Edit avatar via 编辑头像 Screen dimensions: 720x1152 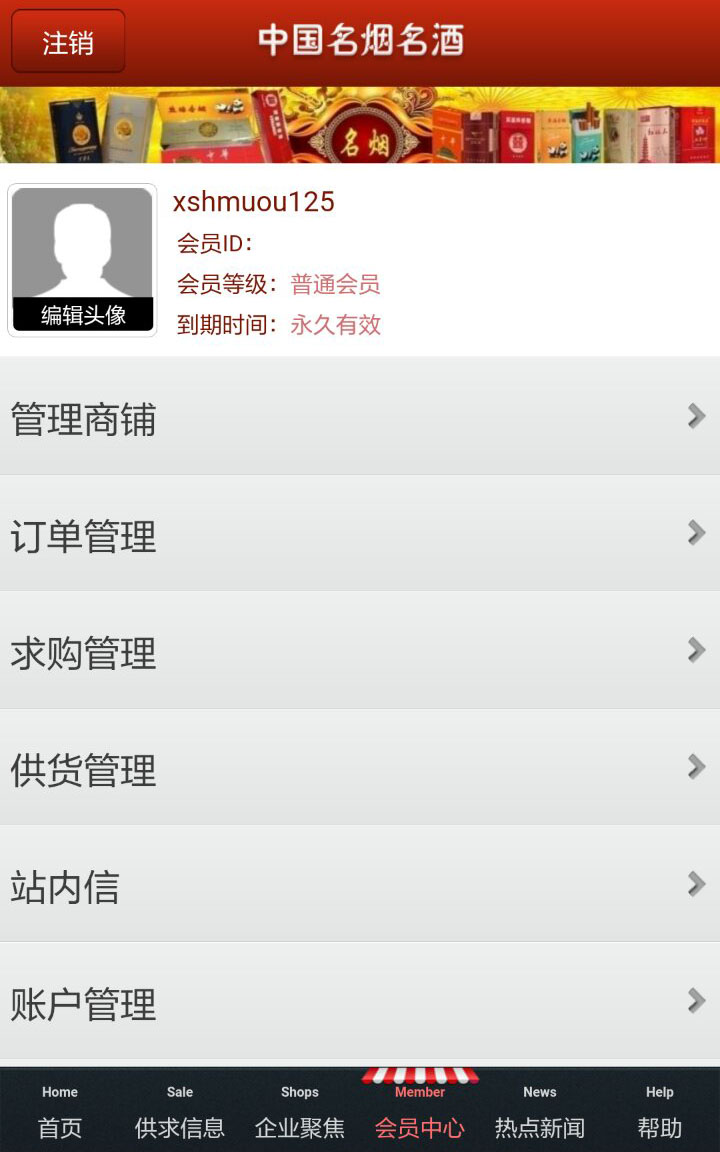[83, 314]
